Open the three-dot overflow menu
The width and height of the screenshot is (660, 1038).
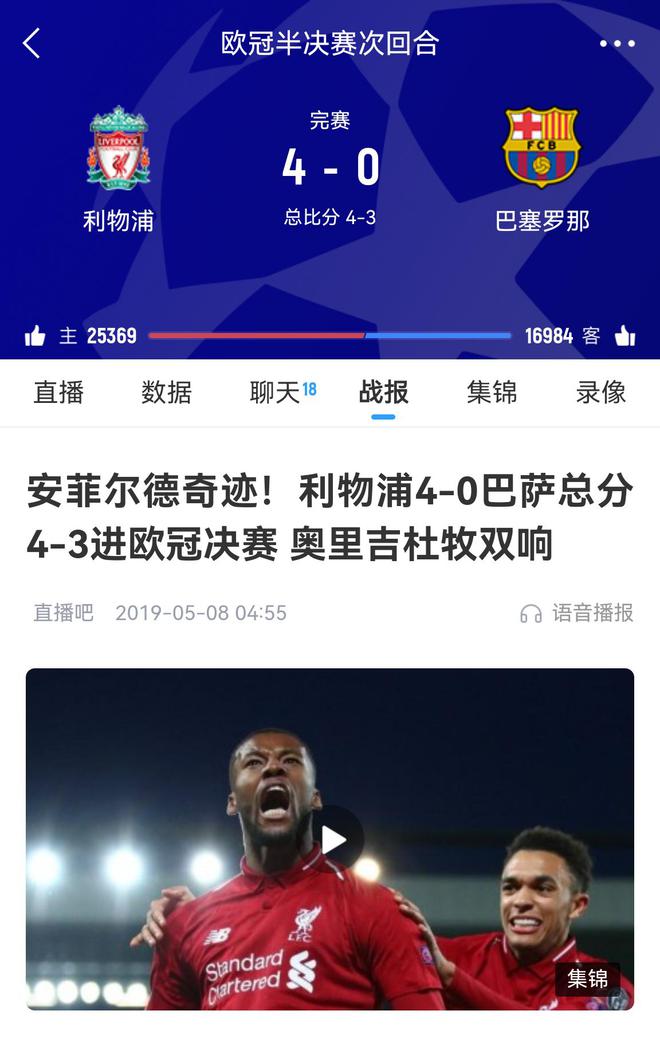coord(617,44)
